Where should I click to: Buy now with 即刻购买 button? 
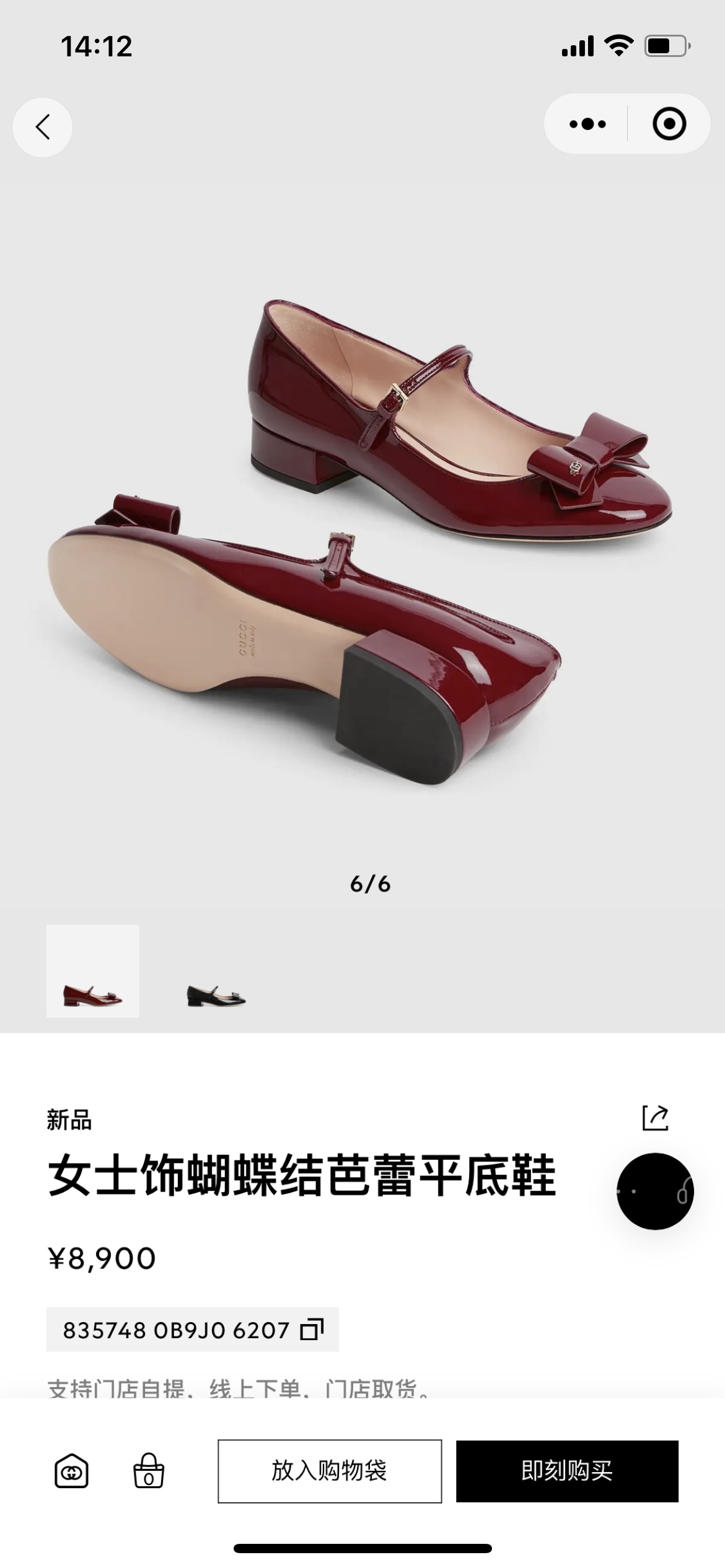(x=567, y=1471)
